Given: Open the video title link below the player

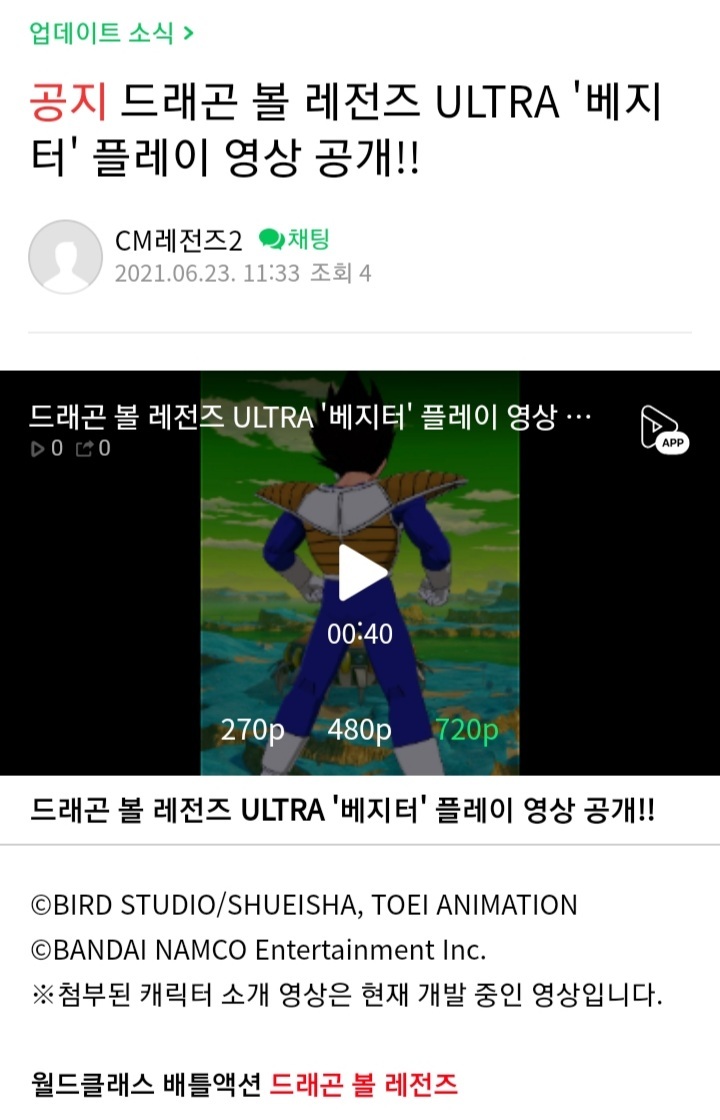Looking at the screenshot, I should 342,811.
